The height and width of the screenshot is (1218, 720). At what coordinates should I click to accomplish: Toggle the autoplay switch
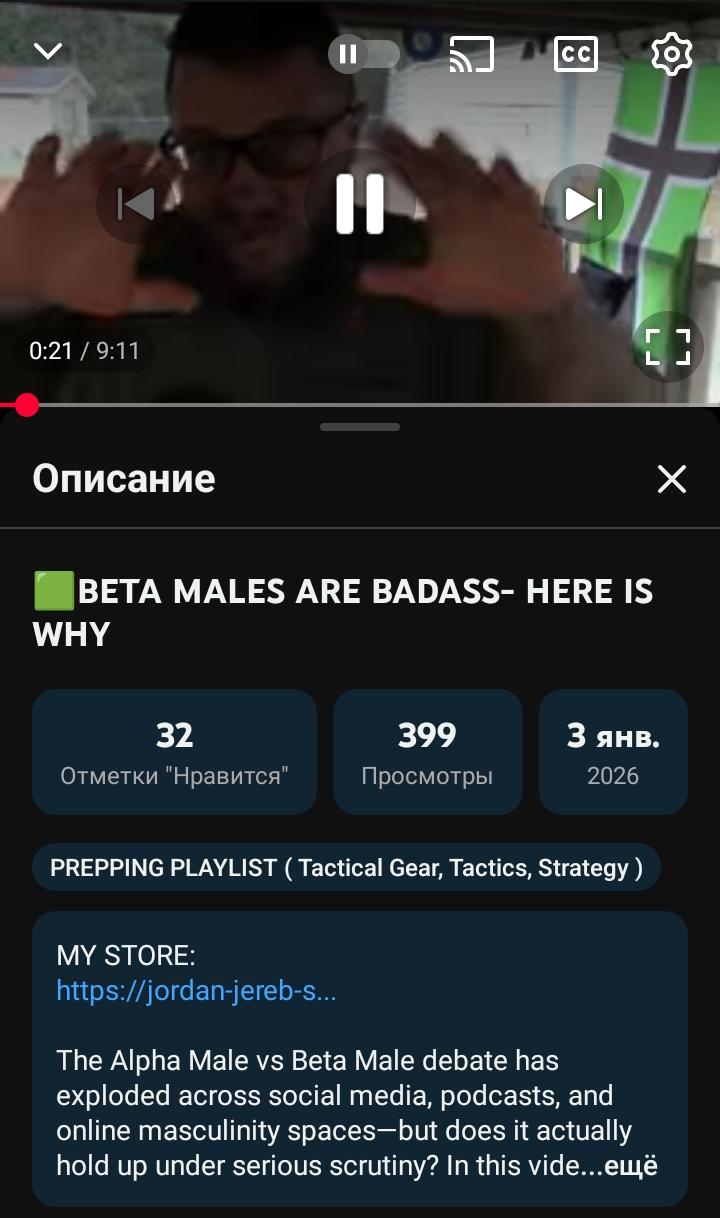(x=363, y=54)
